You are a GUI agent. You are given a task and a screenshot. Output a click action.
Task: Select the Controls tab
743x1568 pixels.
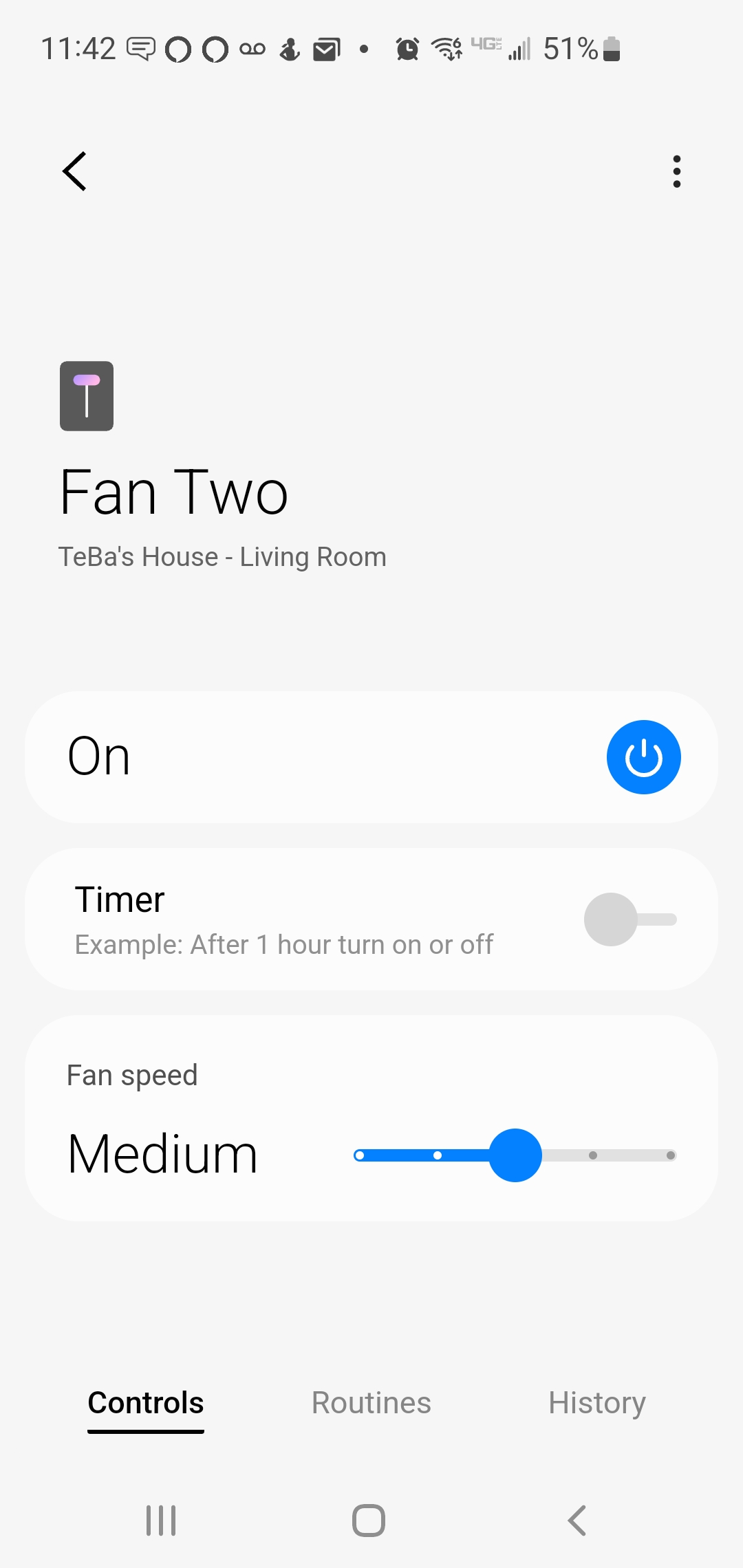click(x=146, y=1403)
